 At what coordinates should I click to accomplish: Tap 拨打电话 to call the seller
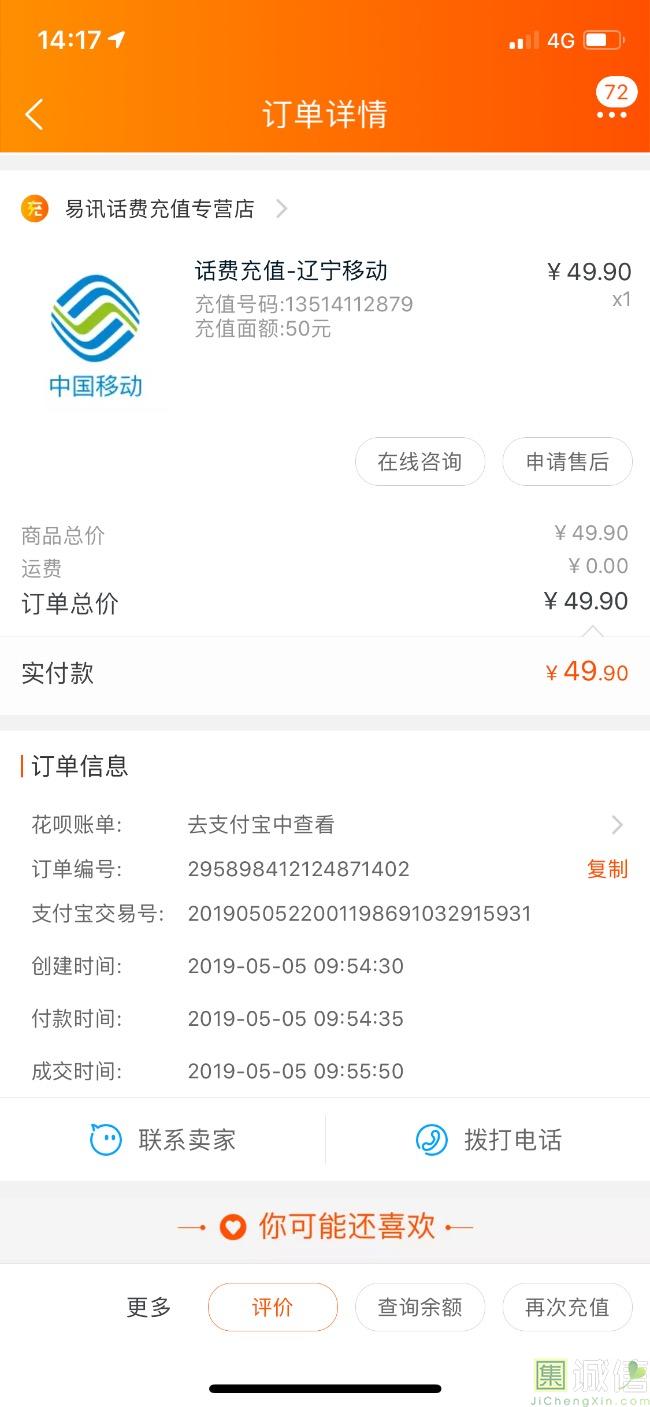point(488,1140)
